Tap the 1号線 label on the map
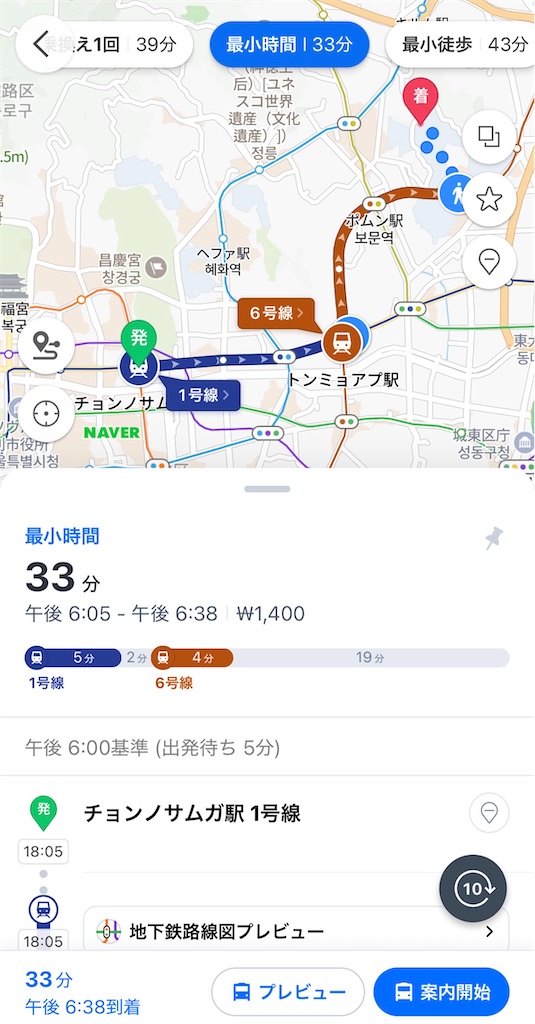This screenshot has width=535, height=1024. (203, 395)
